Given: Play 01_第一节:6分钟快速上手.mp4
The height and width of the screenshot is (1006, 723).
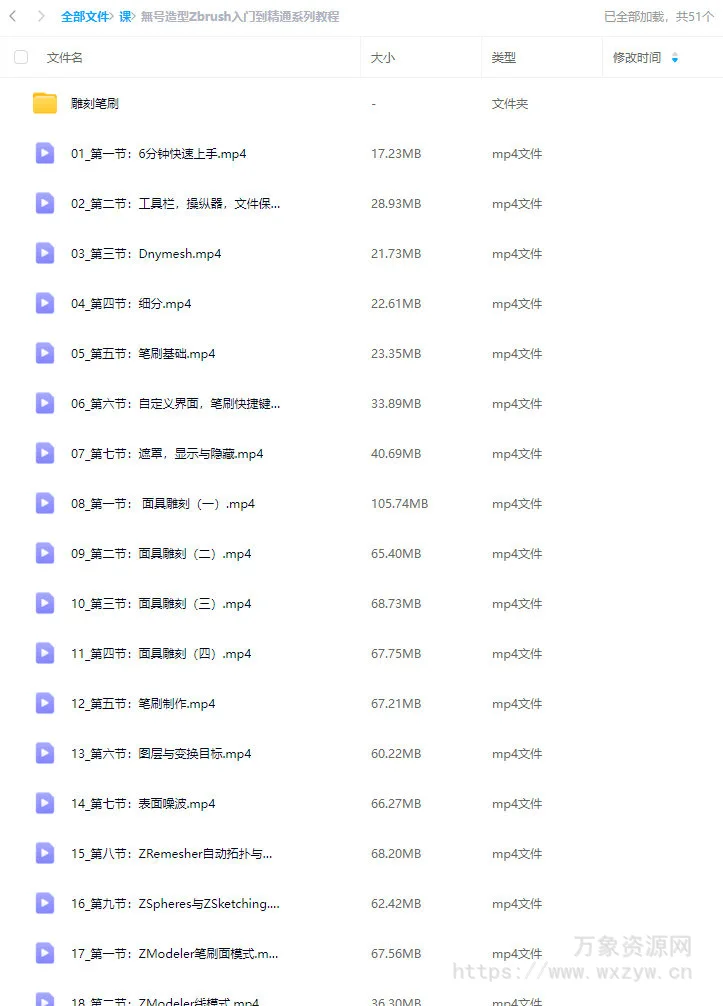Looking at the screenshot, I should click(x=158, y=154).
